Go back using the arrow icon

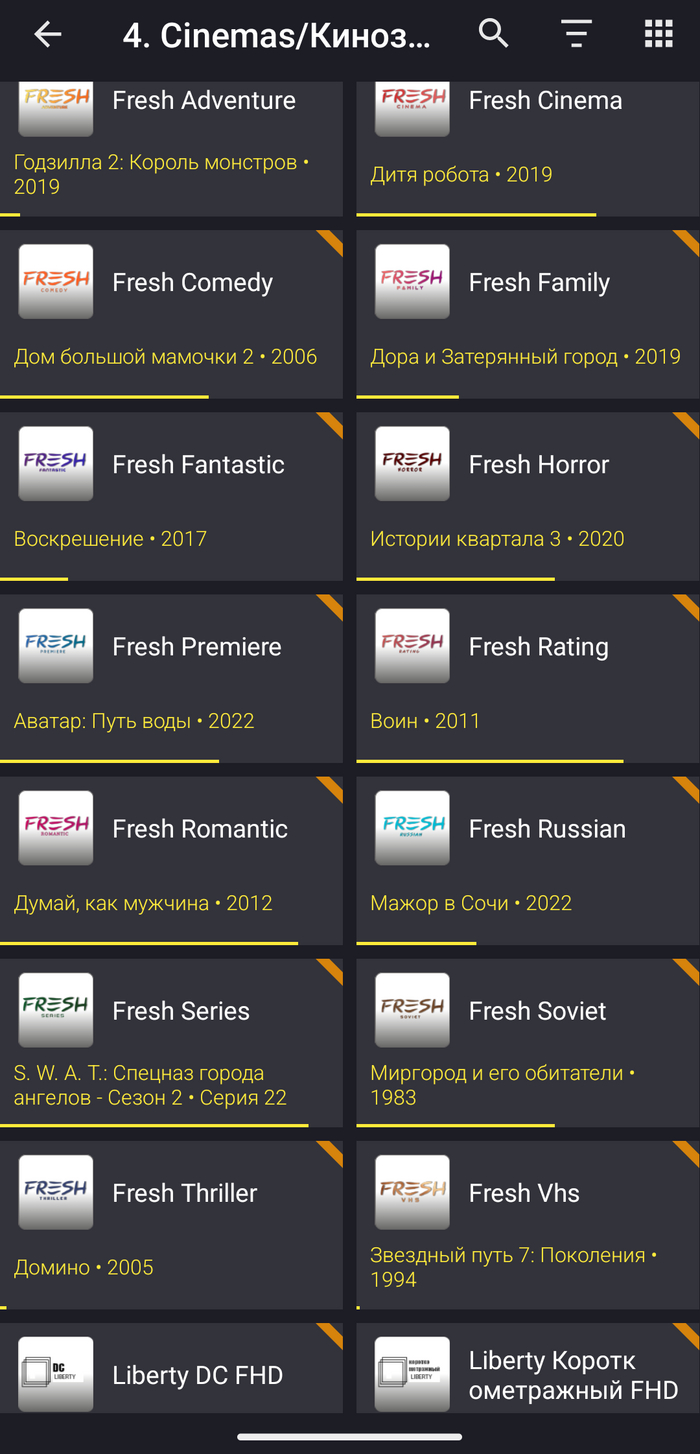(48, 35)
